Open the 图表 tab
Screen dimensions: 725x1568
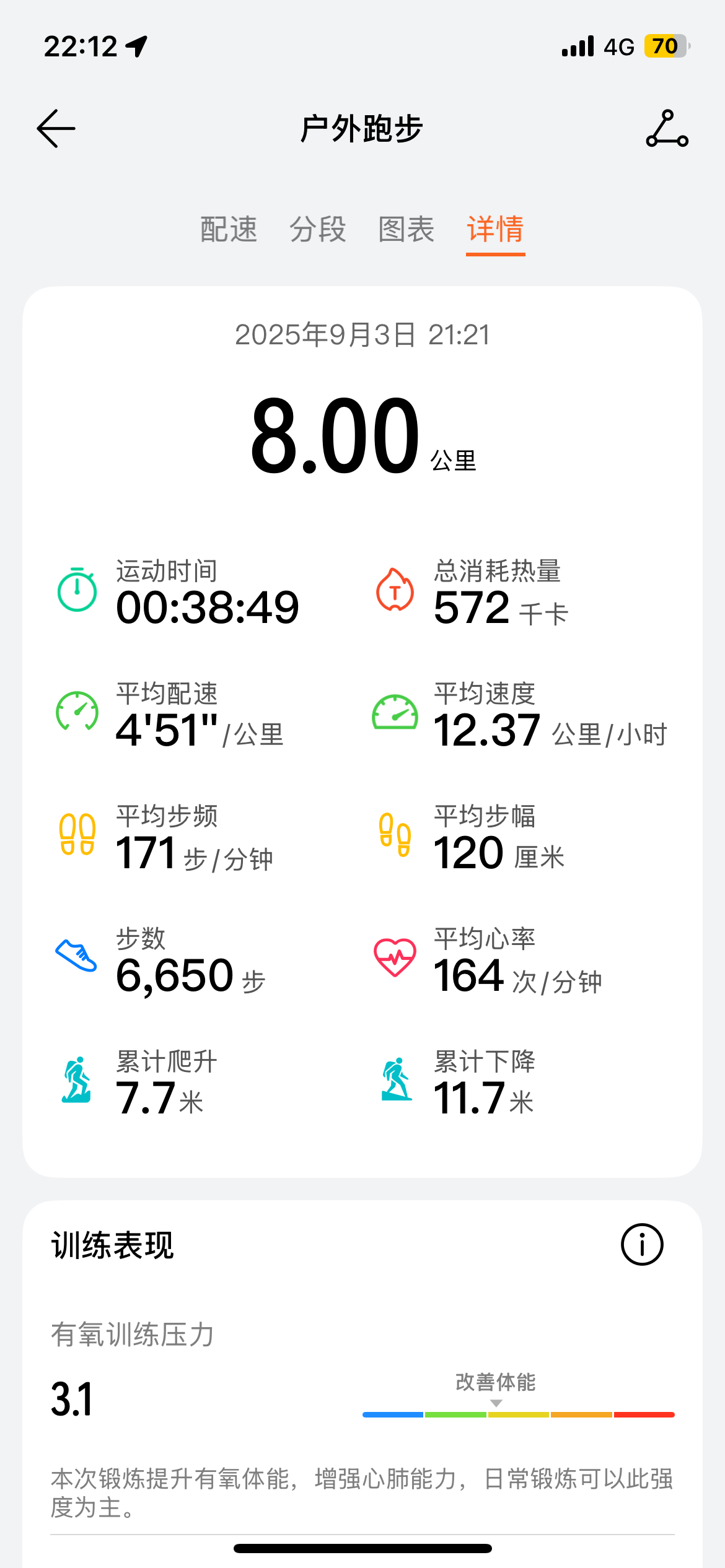click(x=406, y=229)
